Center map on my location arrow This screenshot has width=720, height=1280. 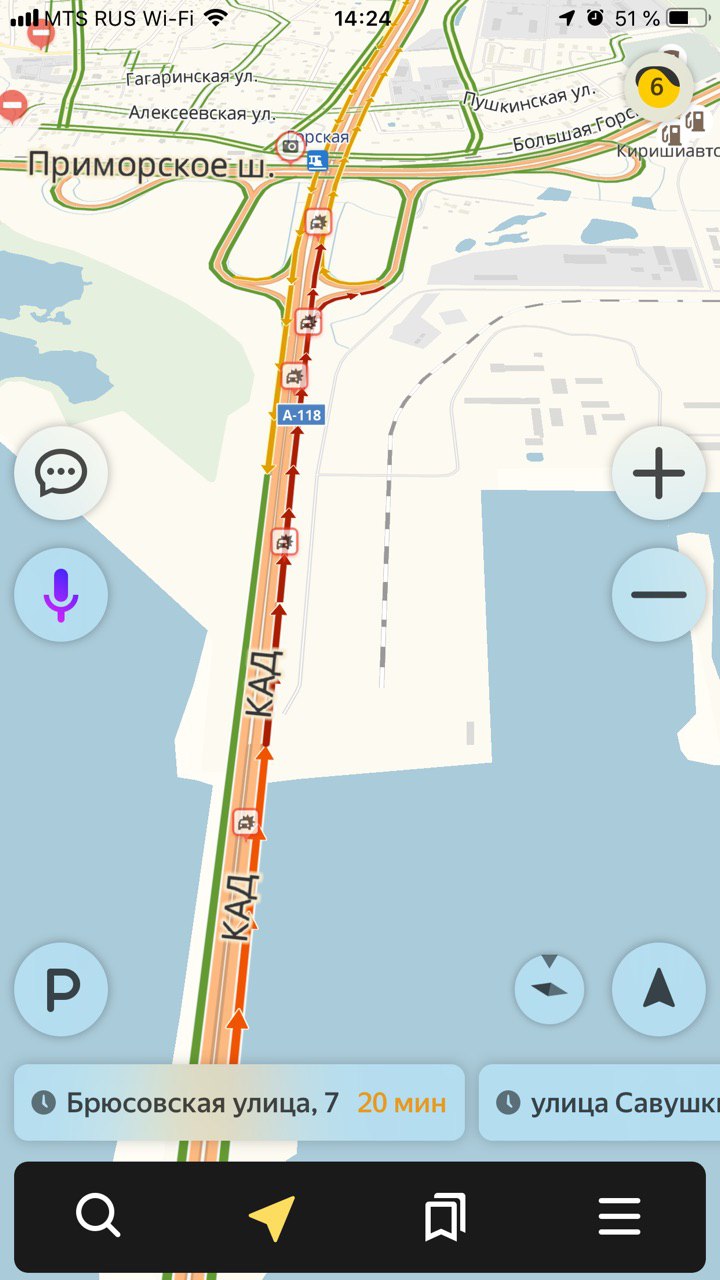click(x=659, y=989)
